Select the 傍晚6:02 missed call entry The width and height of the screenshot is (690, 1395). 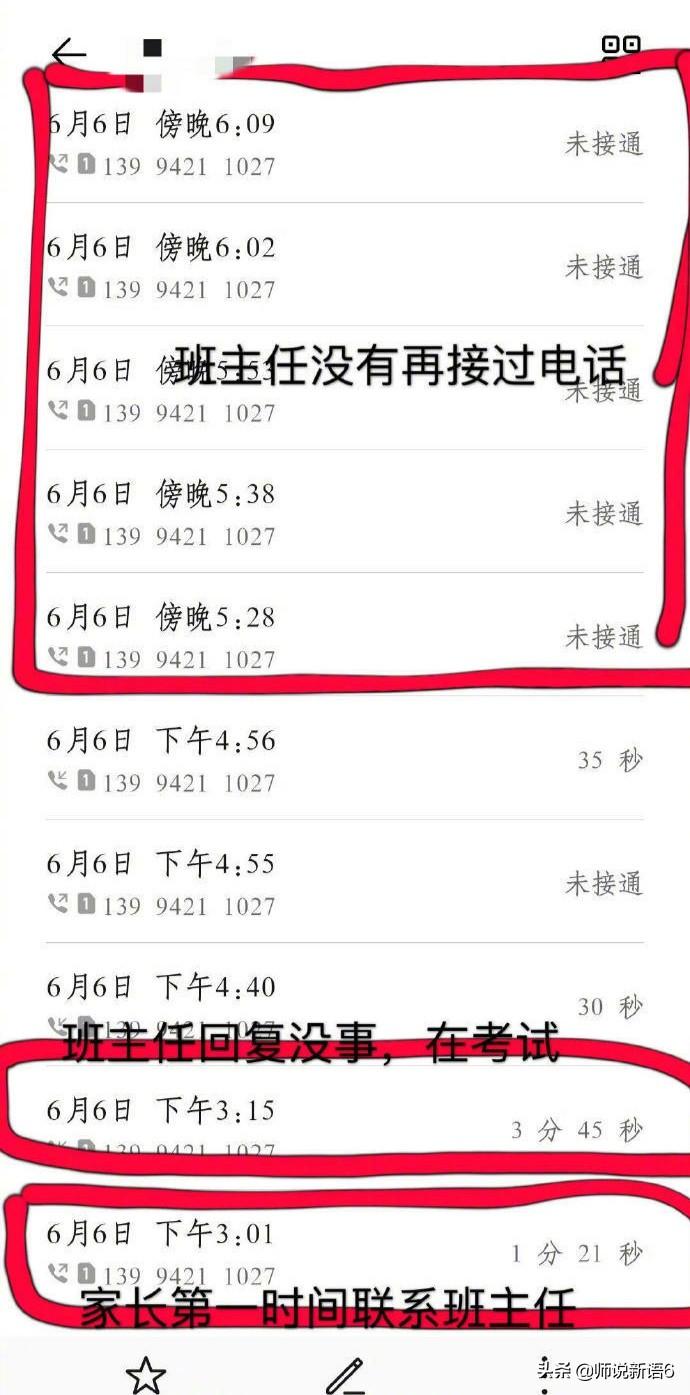click(340, 267)
